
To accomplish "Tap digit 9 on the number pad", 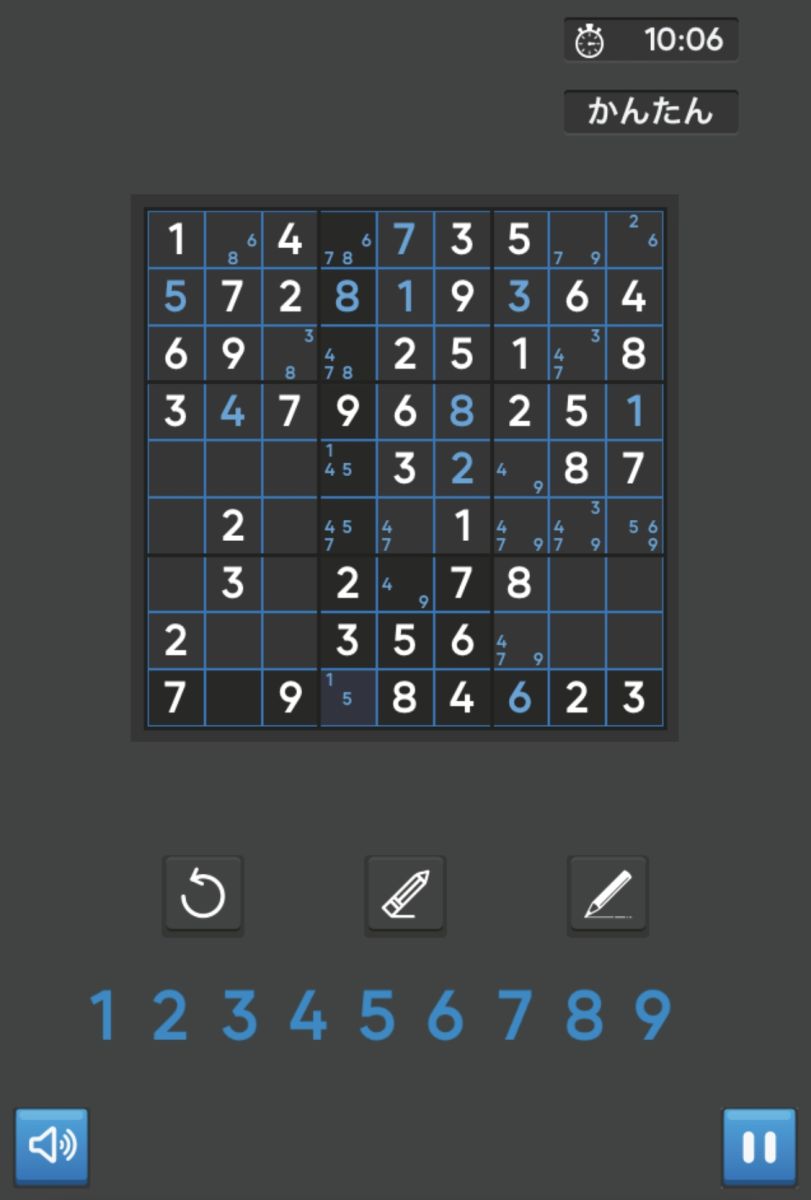I will [652, 1016].
